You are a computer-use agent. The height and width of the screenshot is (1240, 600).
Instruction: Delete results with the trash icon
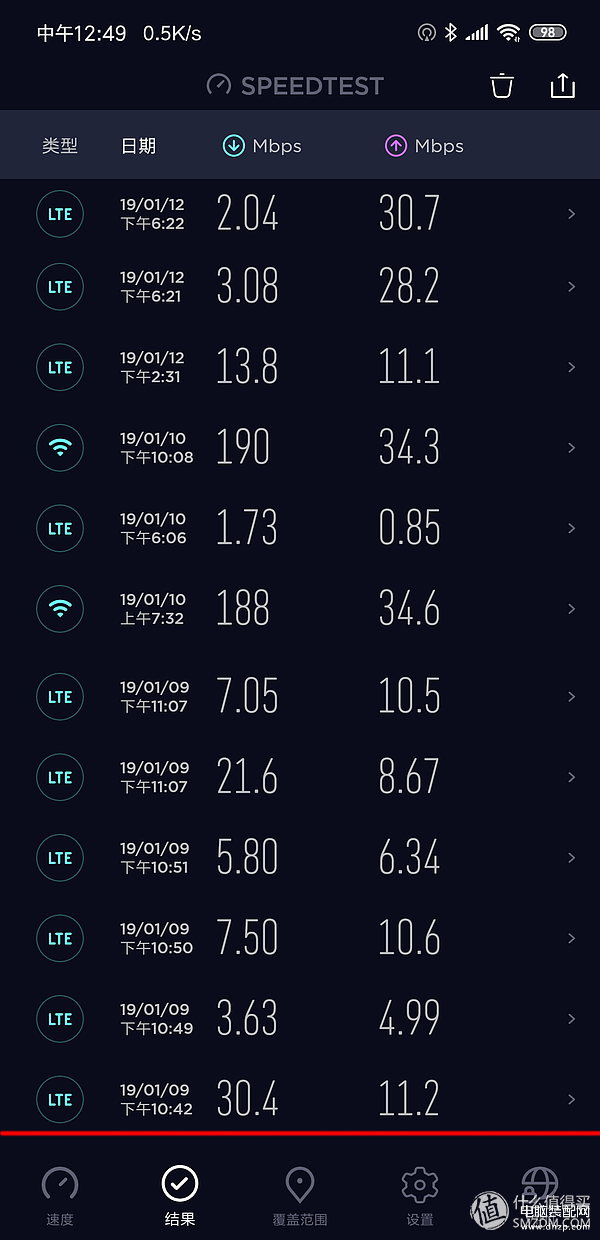[x=501, y=86]
